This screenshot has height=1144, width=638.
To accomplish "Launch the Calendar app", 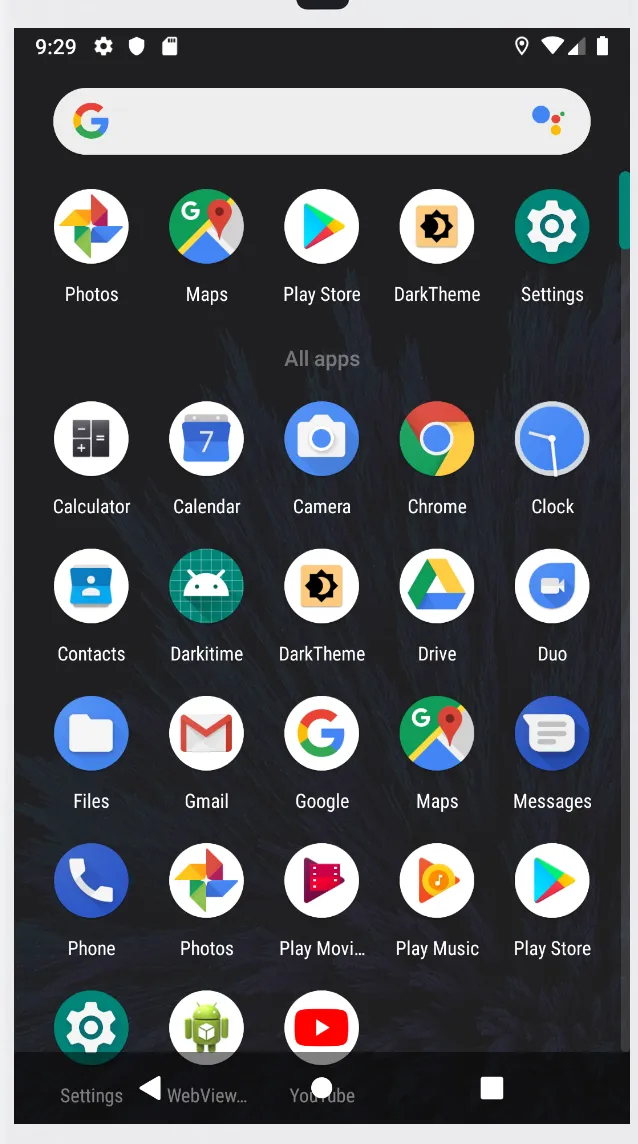I will click(206, 439).
